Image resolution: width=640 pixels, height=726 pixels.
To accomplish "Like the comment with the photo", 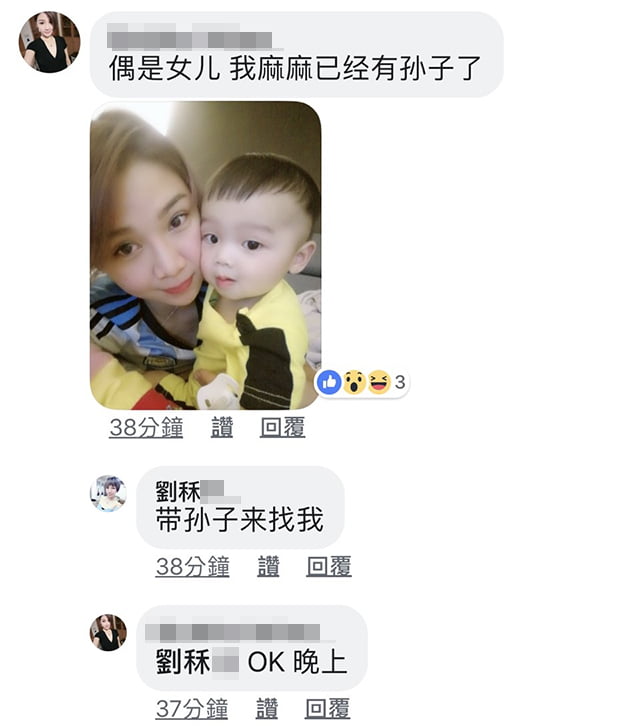I will click(222, 428).
